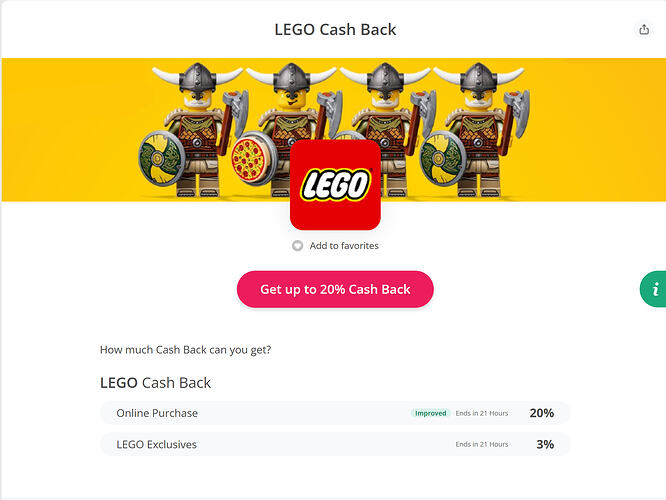Share the LEGO Cash Back page
The height and width of the screenshot is (500, 666).
tap(644, 30)
